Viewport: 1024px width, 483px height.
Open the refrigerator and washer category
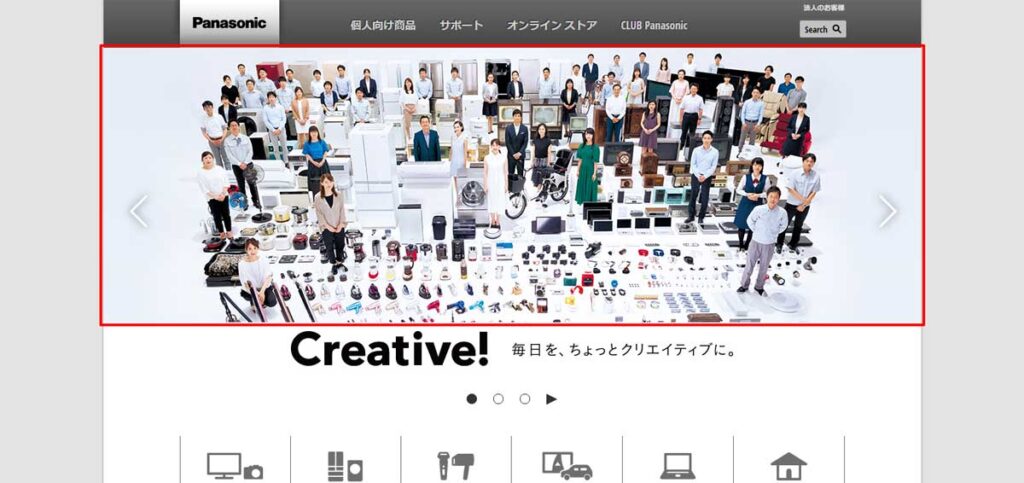(345, 465)
